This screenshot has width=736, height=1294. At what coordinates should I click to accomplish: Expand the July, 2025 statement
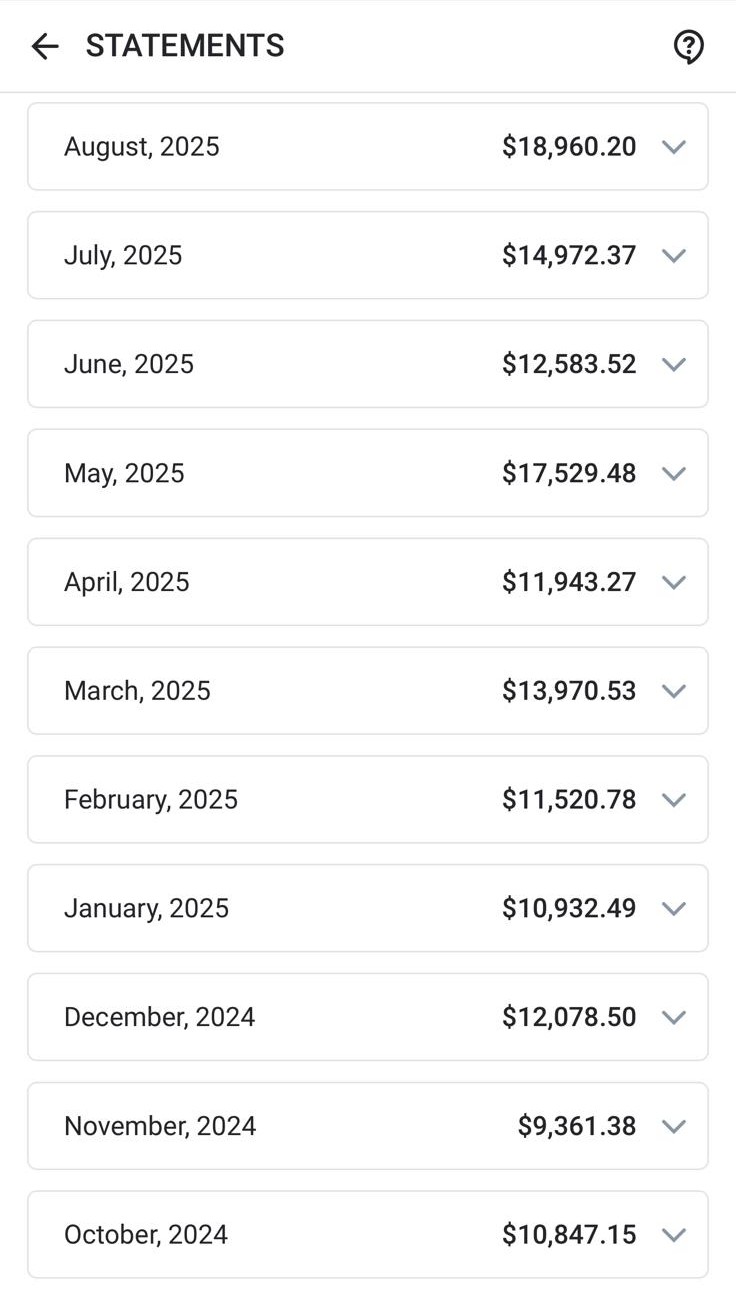click(x=368, y=255)
